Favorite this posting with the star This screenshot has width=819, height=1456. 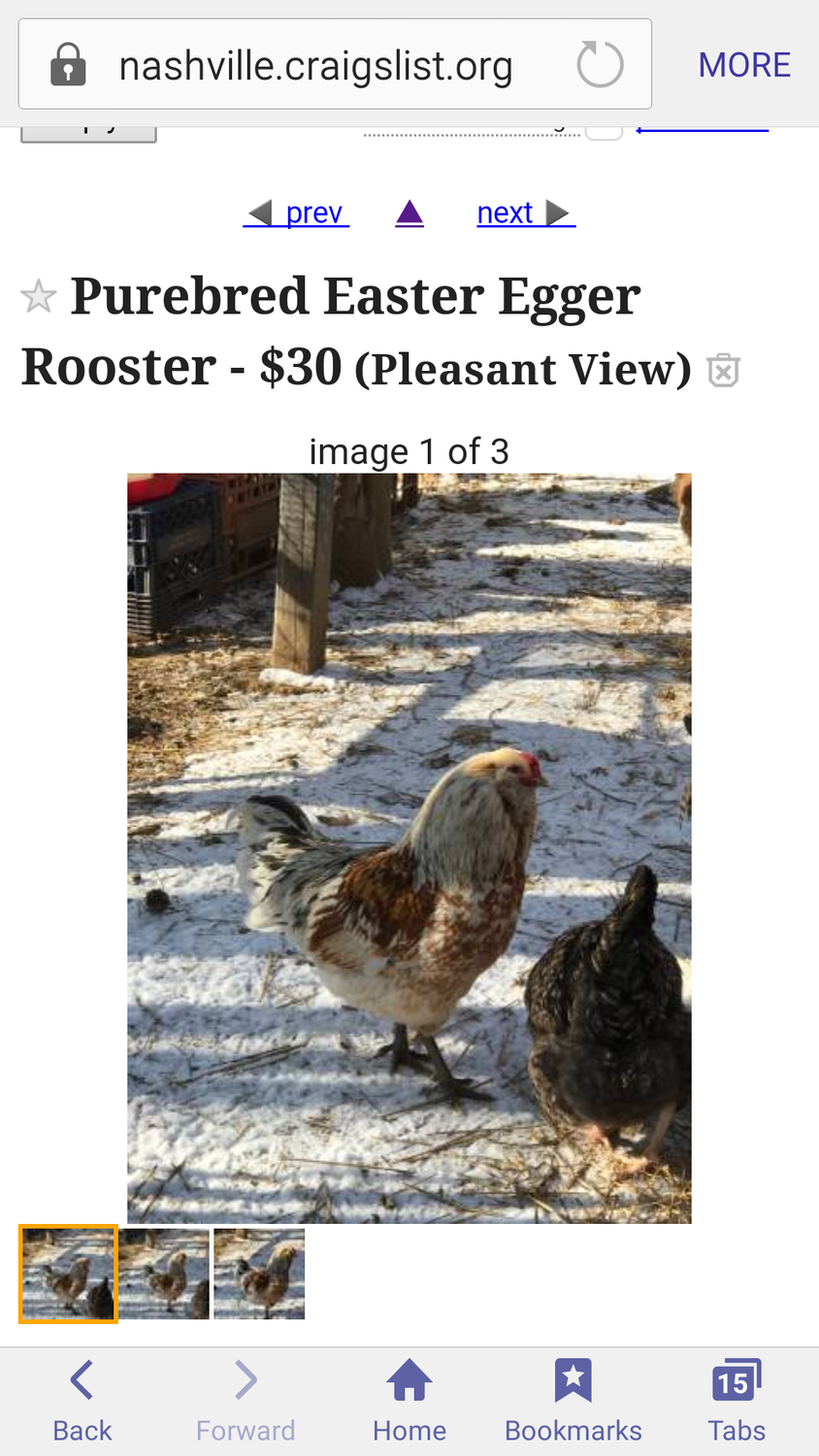point(39,296)
